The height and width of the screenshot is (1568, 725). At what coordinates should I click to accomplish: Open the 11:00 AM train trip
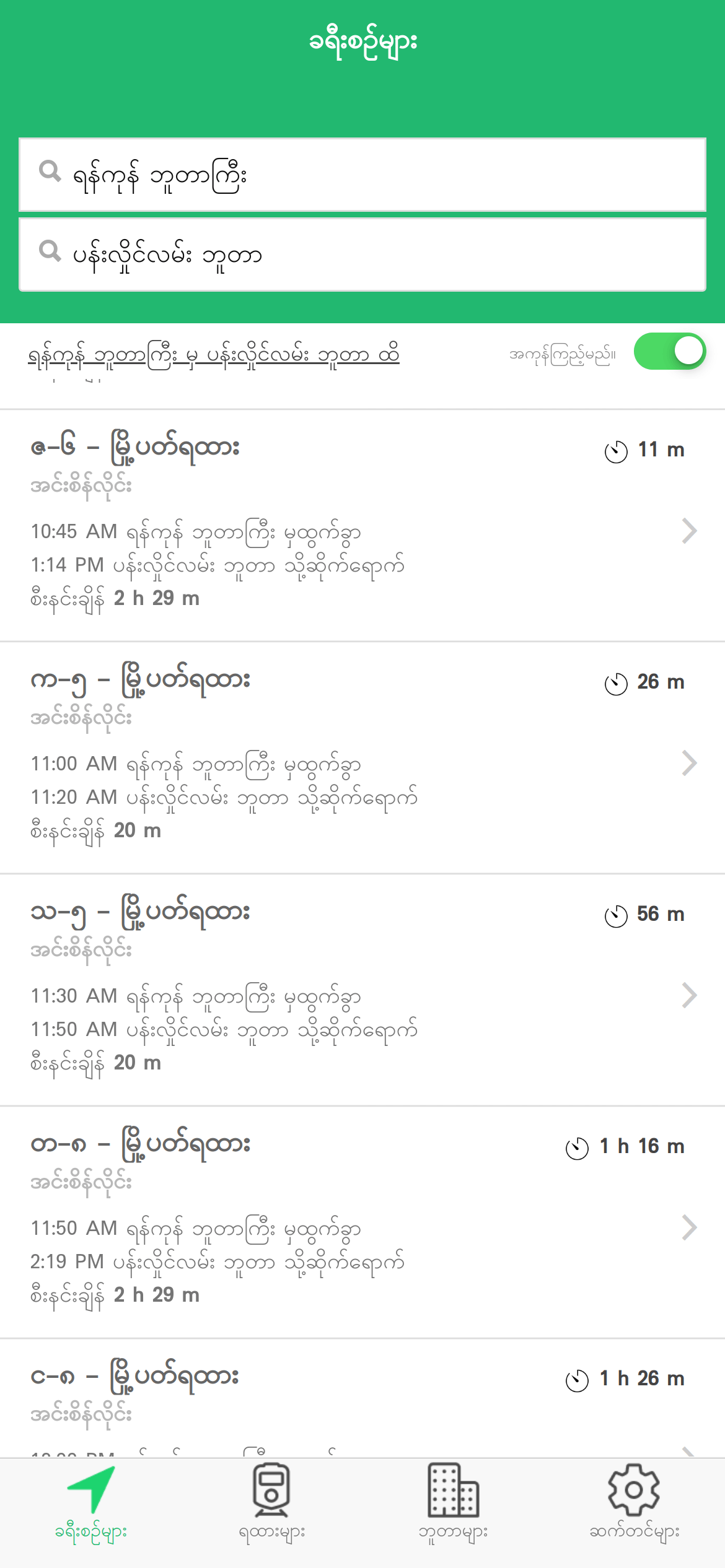coord(362,757)
